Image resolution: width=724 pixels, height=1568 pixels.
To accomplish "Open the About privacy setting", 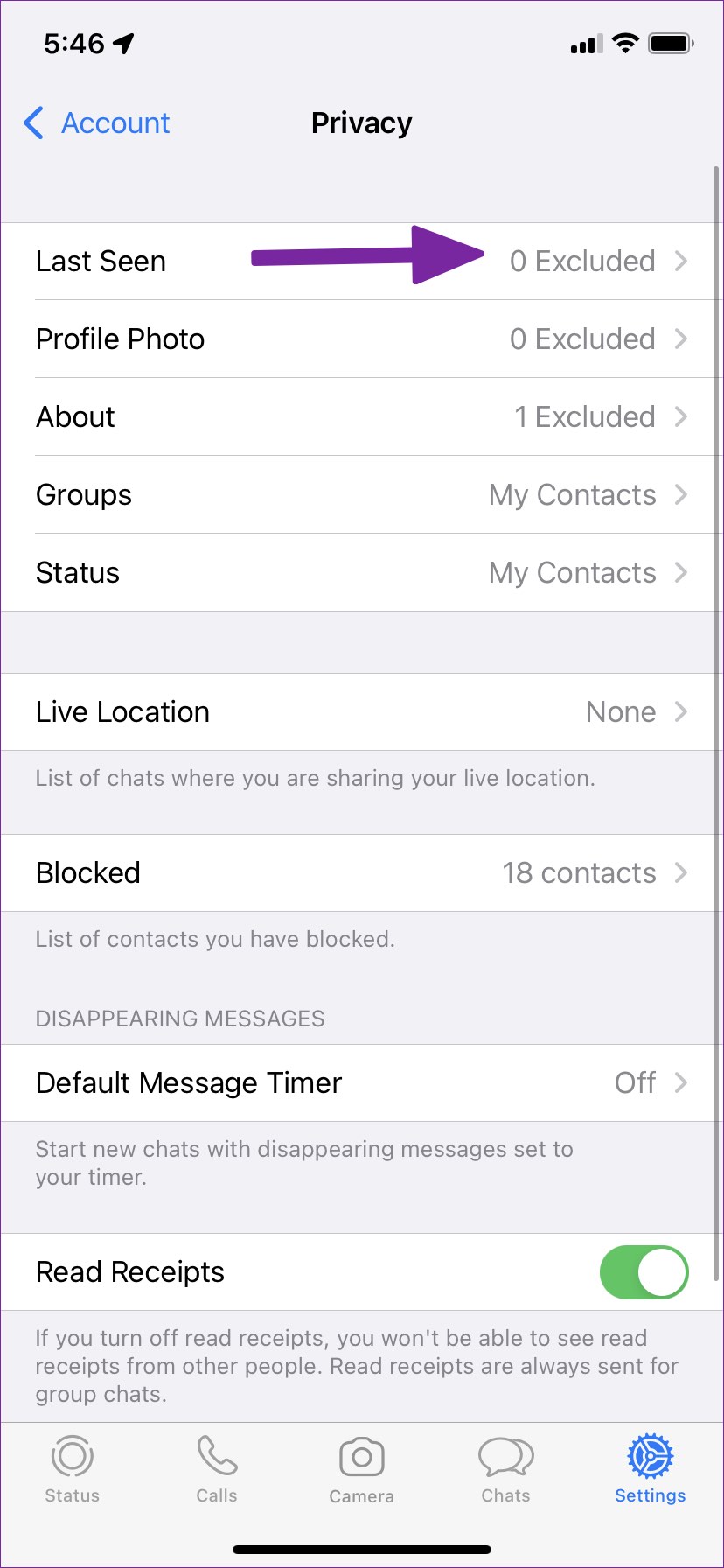I will [x=362, y=417].
